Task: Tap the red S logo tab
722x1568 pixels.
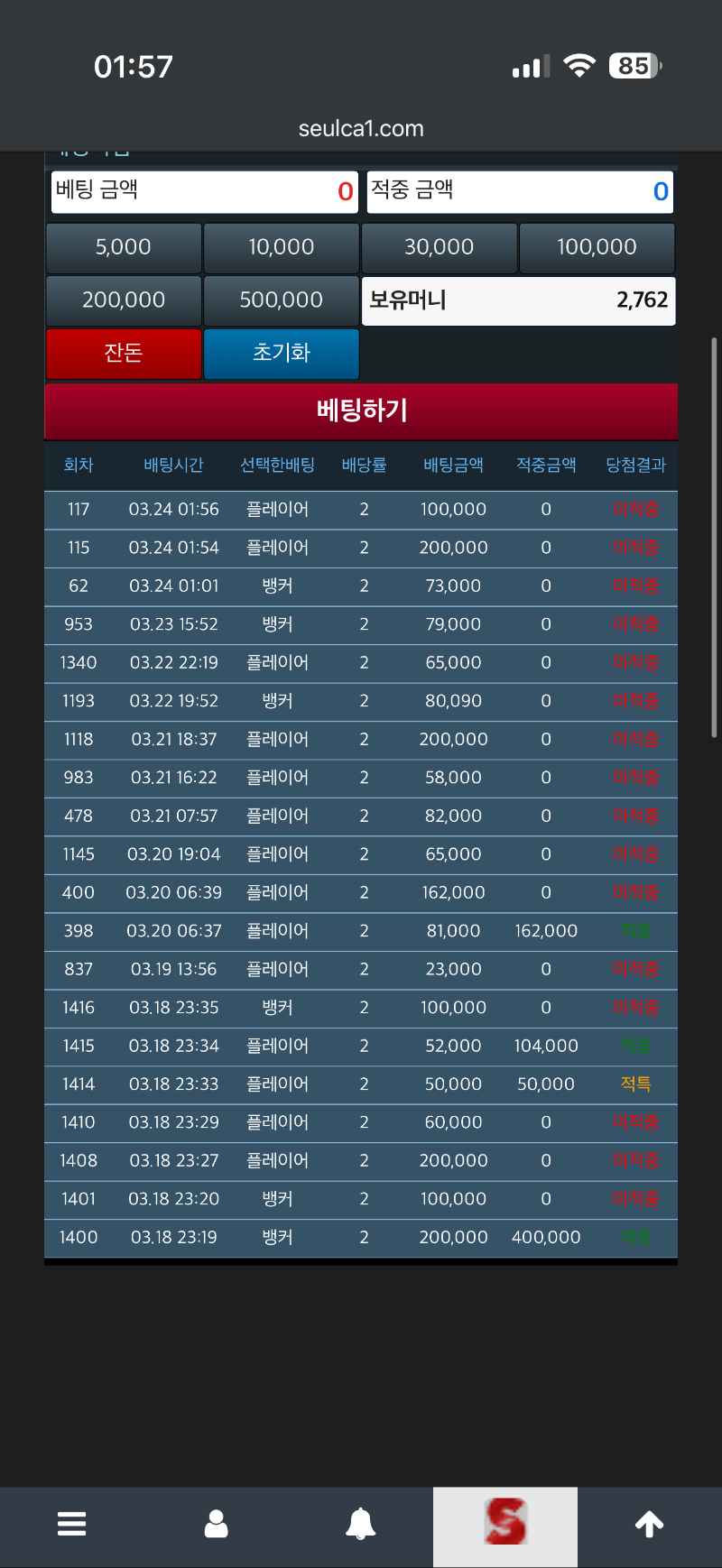Action: pos(505,1524)
